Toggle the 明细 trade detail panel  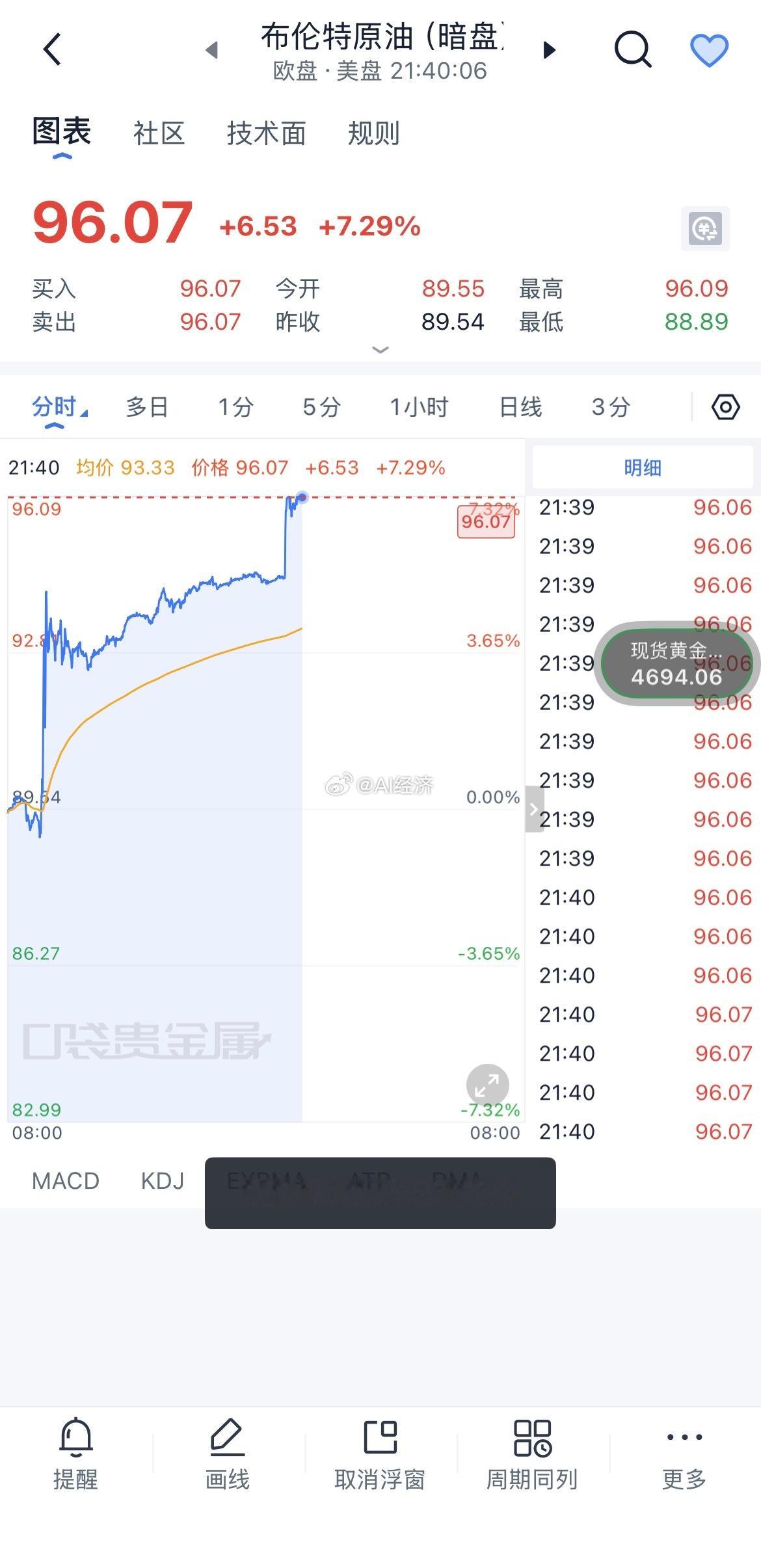pyautogui.click(x=642, y=467)
